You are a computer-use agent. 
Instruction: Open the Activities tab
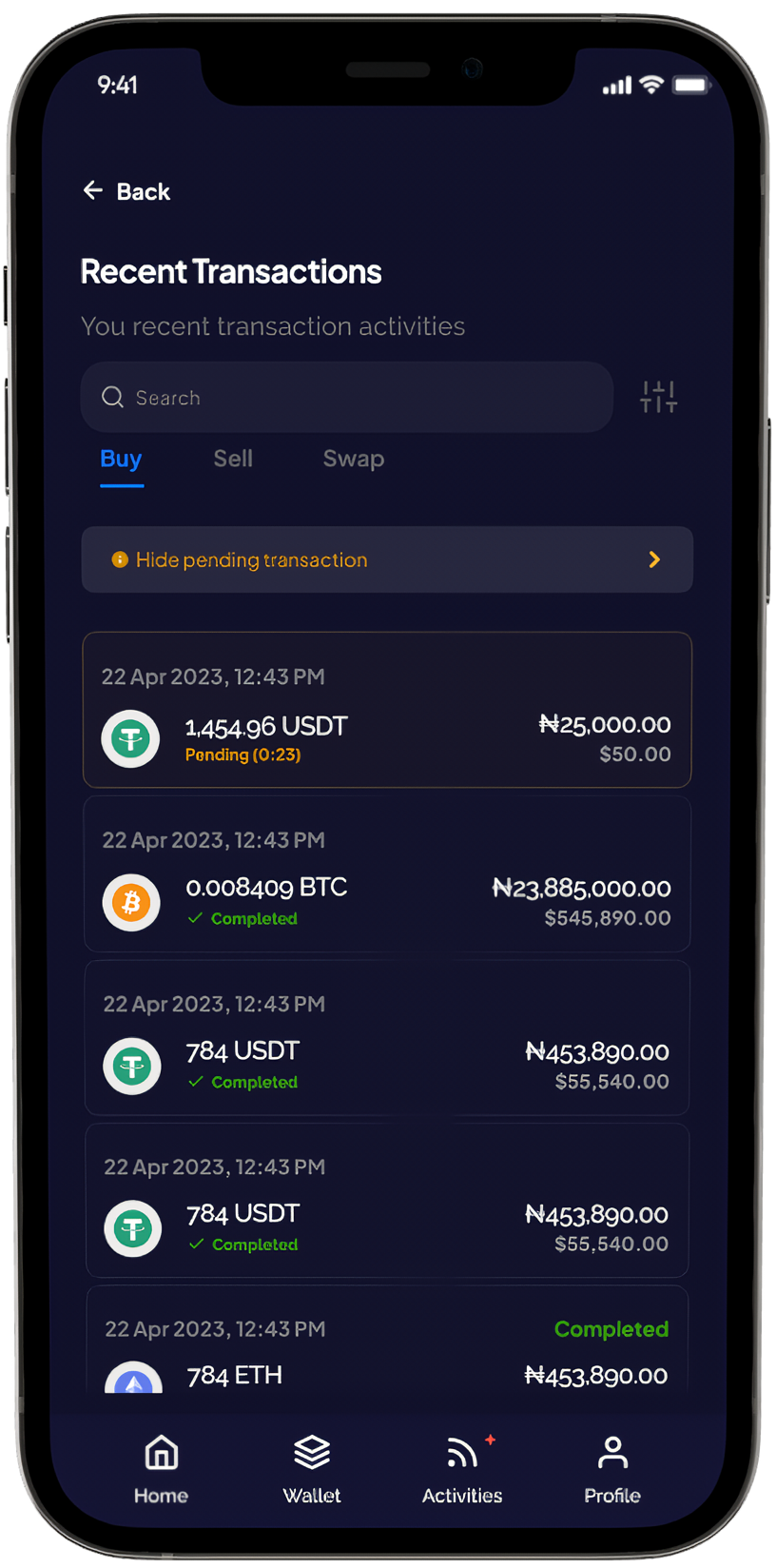462,1468
